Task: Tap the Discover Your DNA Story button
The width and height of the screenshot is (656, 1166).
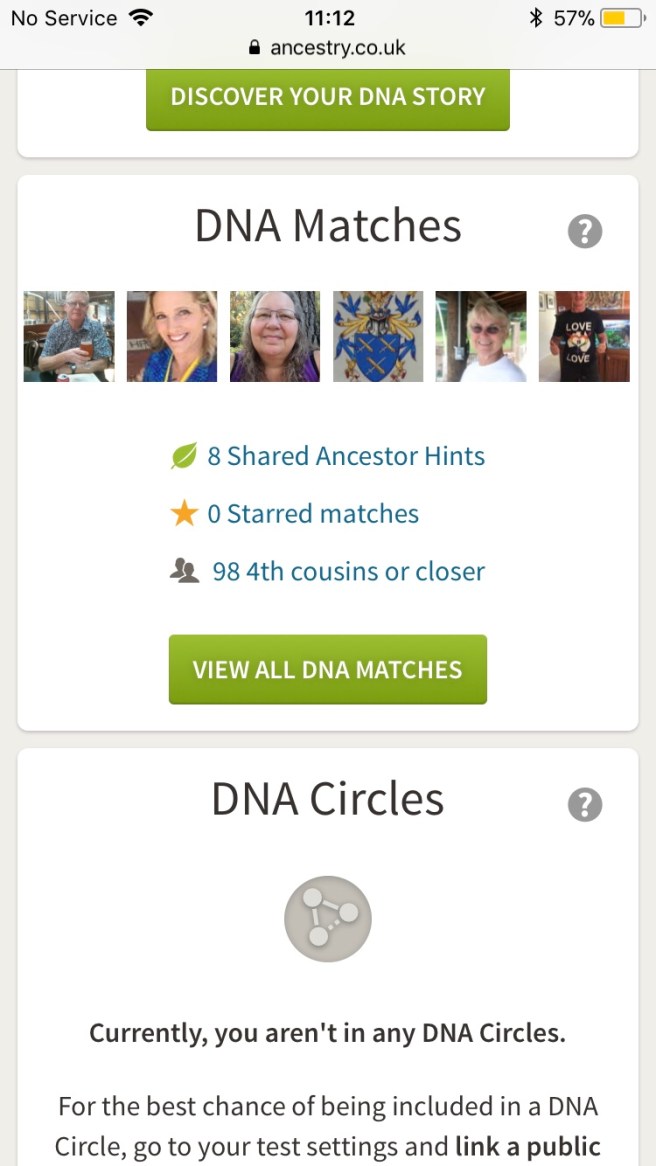Action: [327, 98]
